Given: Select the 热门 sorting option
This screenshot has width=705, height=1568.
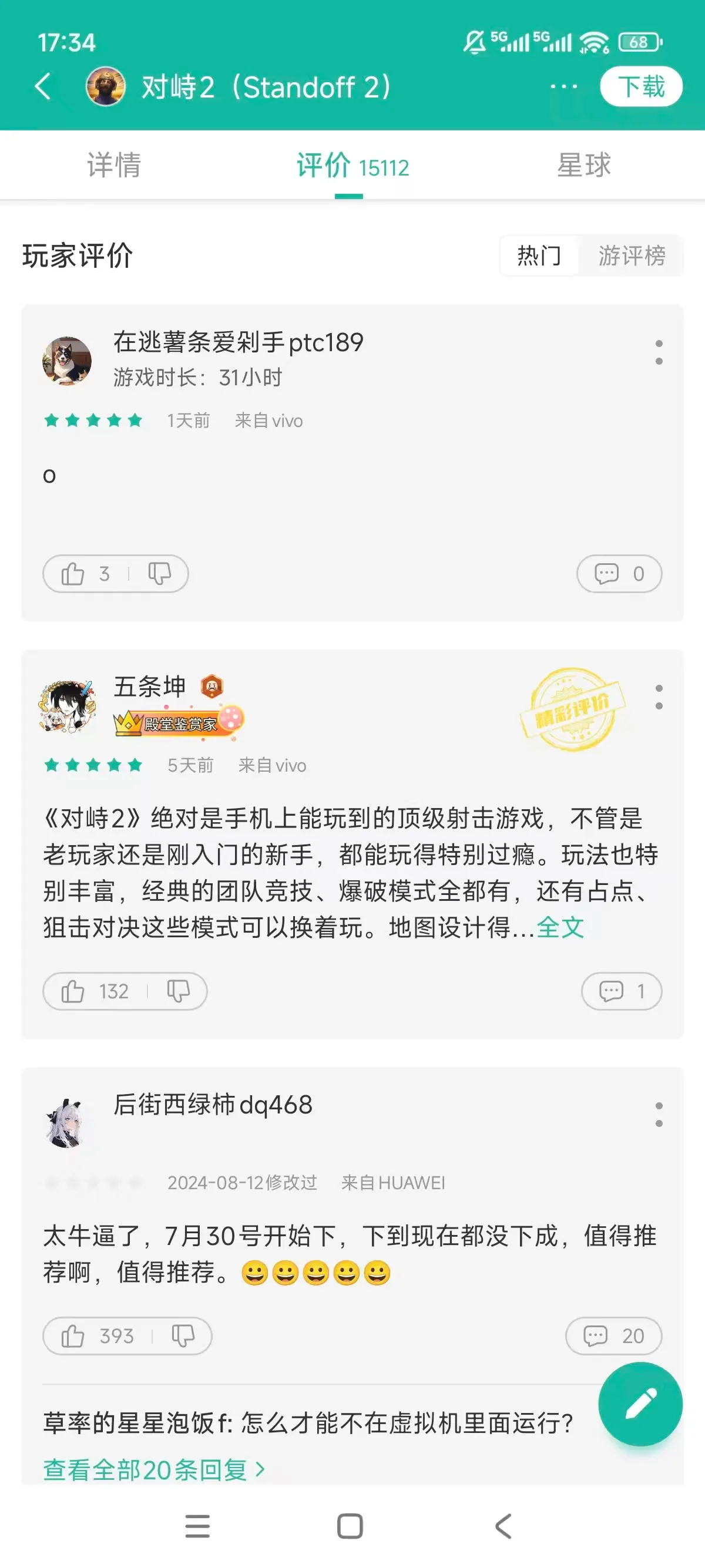Looking at the screenshot, I should (x=538, y=256).
